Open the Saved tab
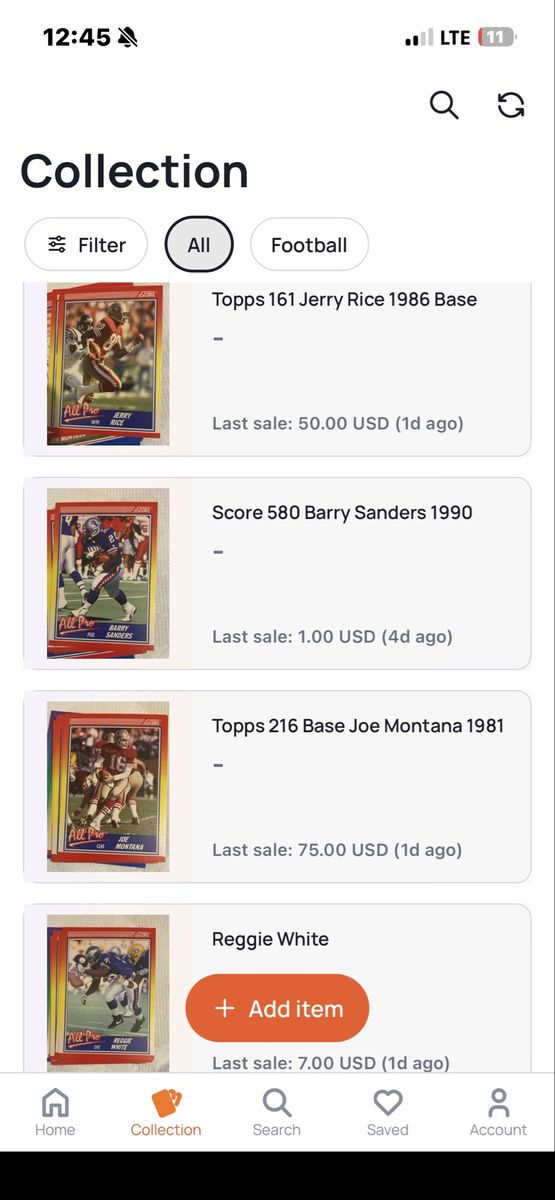Viewport: 555px width, 1200px height. [388, 1113]
